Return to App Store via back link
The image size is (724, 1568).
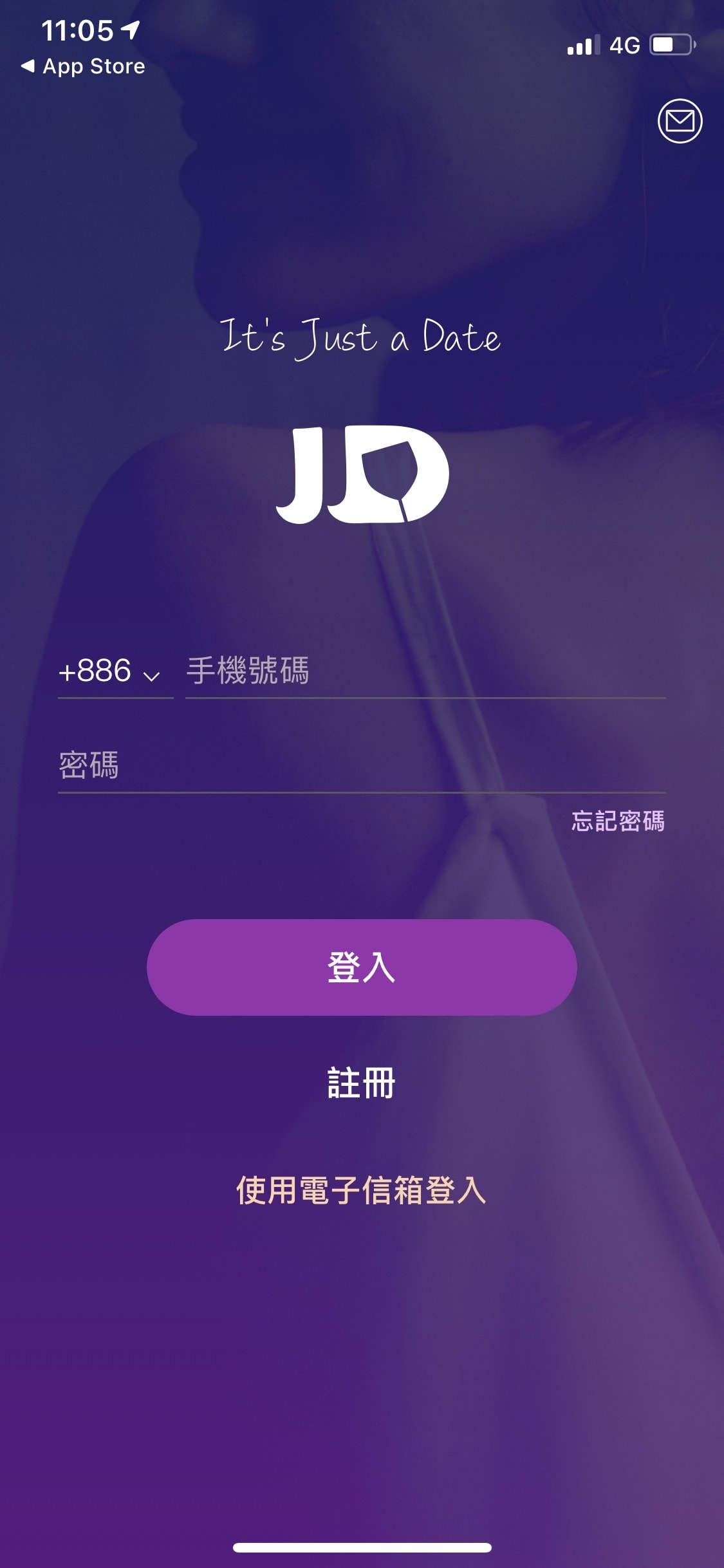[x=84, y=66]
